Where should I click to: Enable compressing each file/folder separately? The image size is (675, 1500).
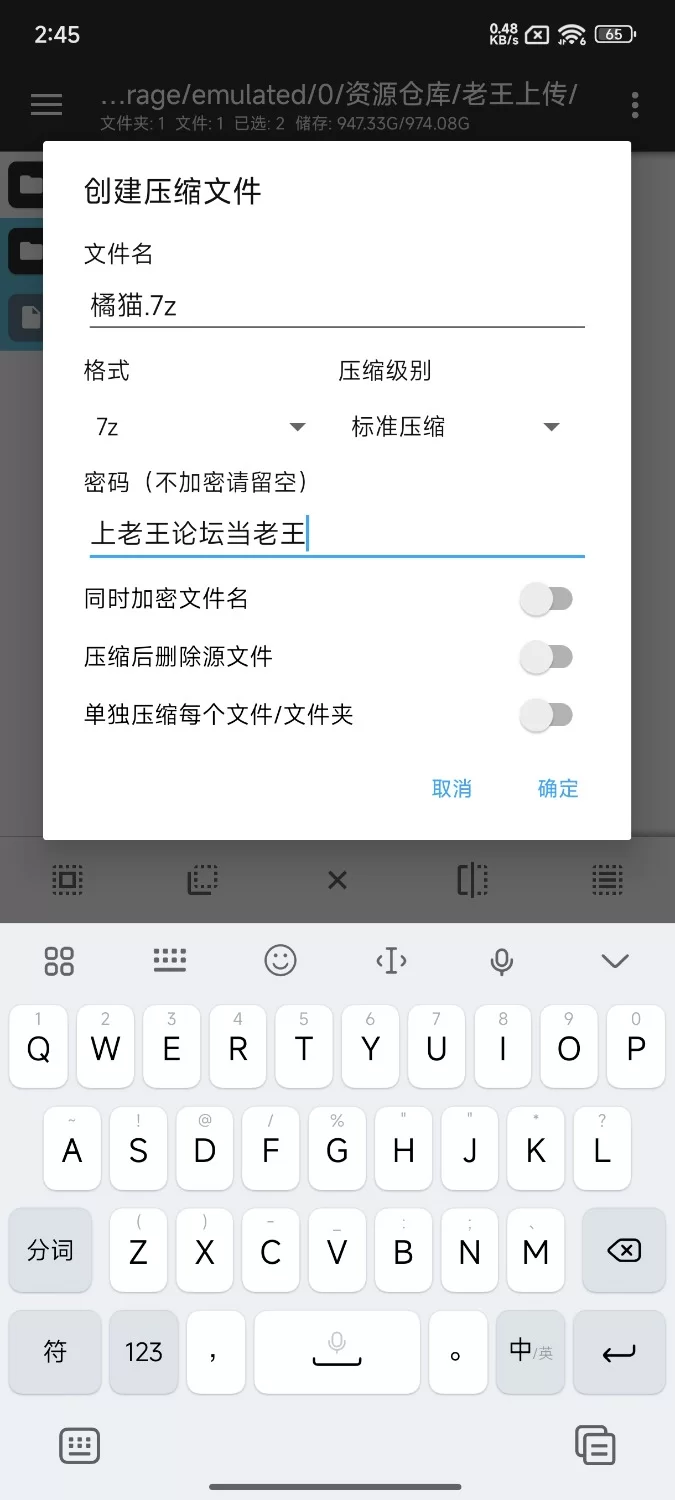point(547,715)
